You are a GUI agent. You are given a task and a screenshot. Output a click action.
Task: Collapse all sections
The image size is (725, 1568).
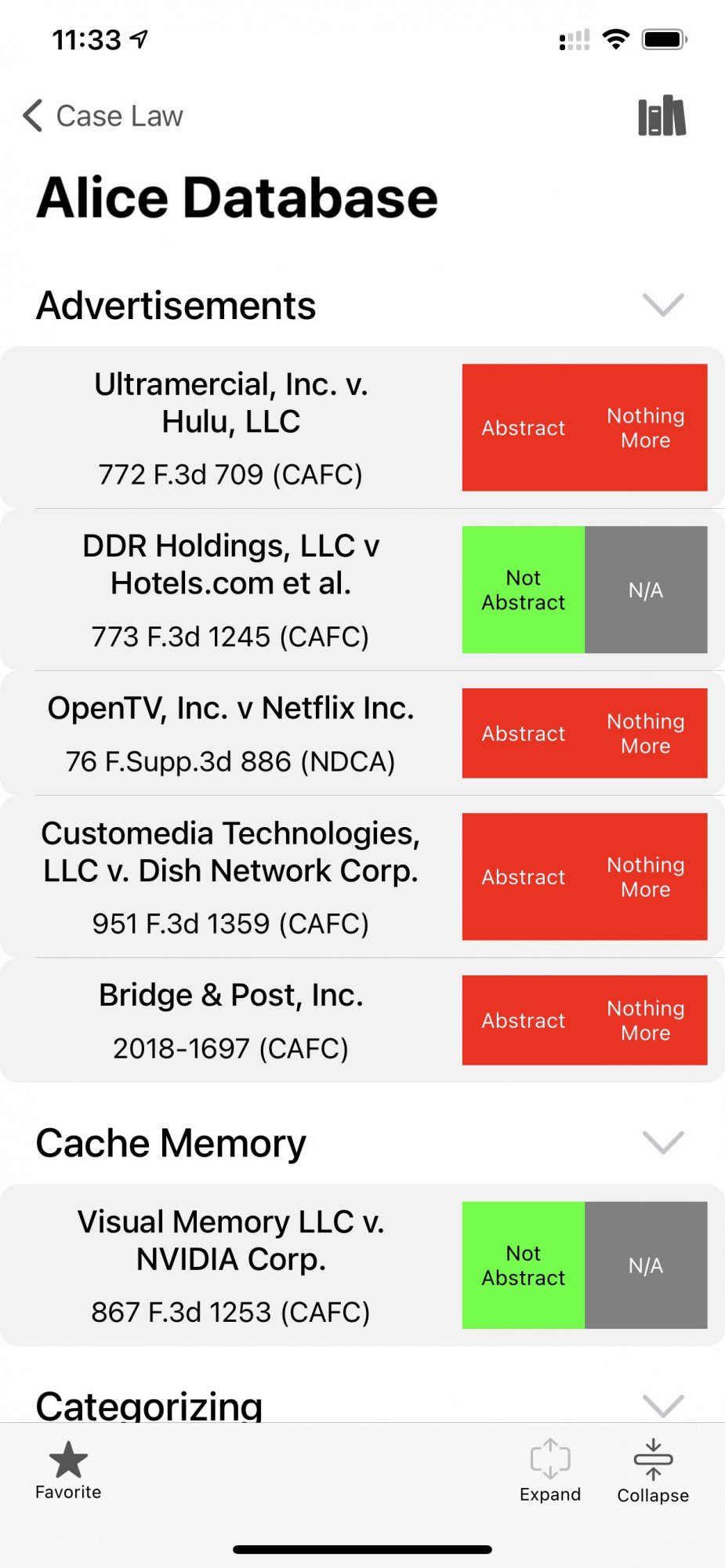[653, 1471]
